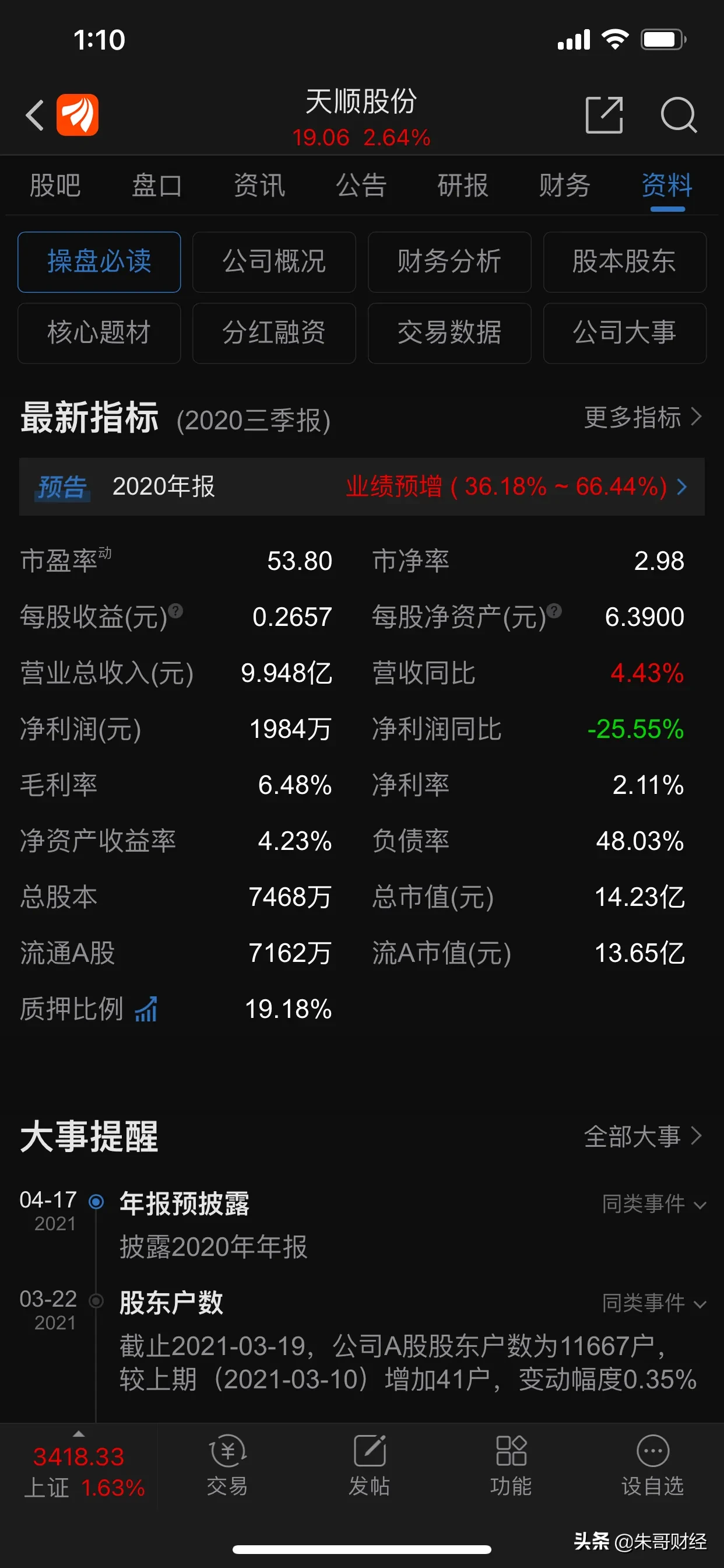Select the 核心题材 chip
Viewport: 724px width, 1568px height.
click(99, 333)
